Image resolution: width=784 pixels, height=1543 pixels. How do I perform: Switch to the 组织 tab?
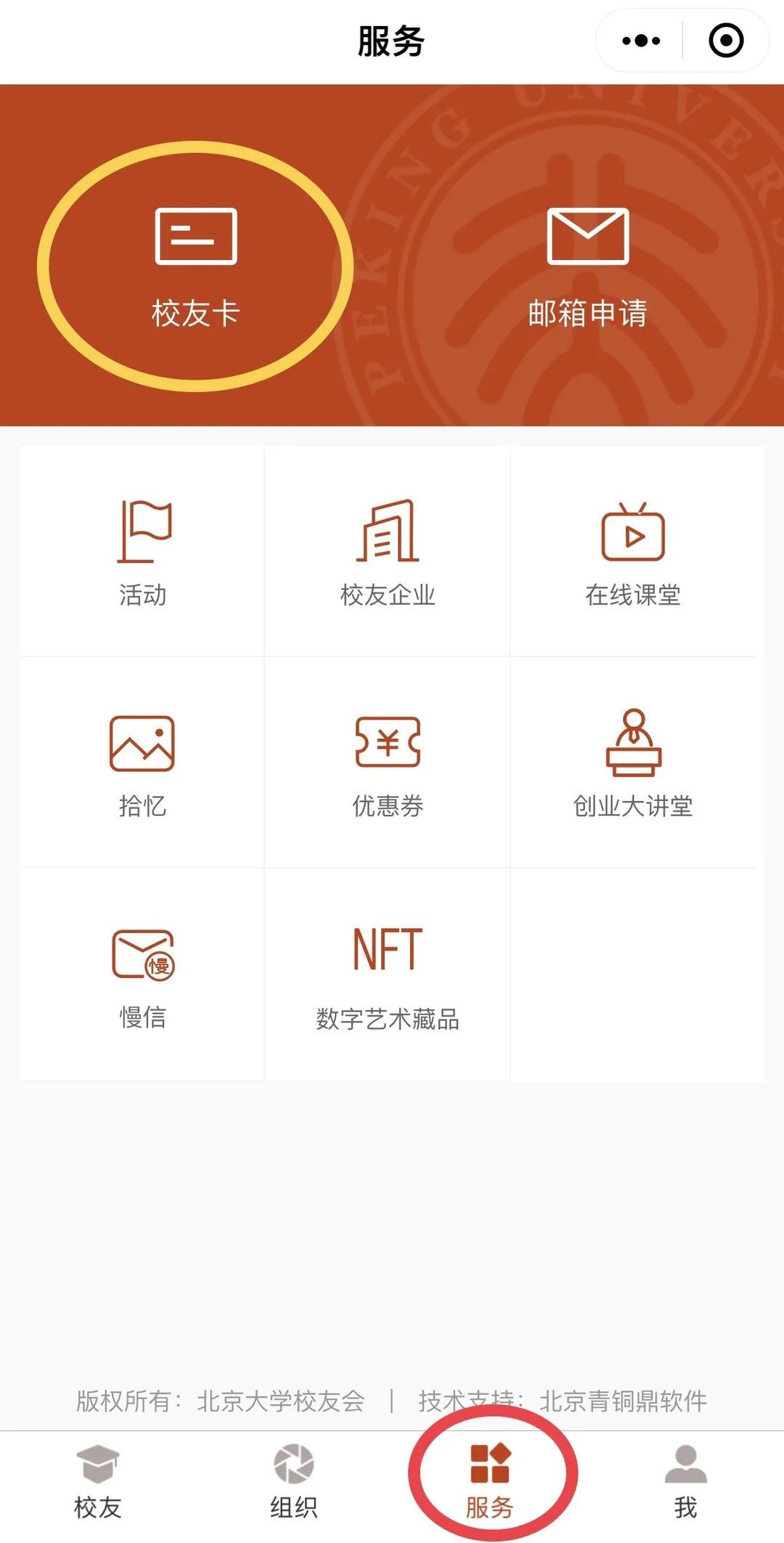point(294,1481)
